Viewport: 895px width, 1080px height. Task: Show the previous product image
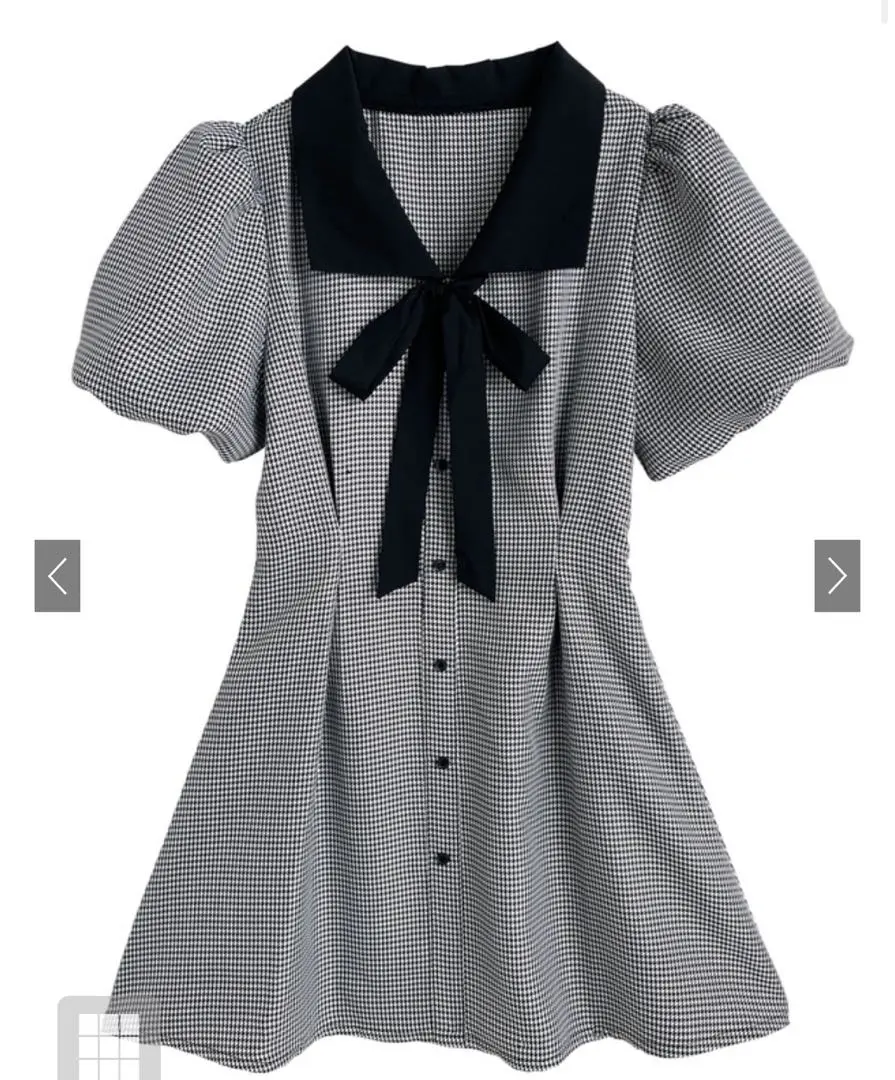tap(57, 576)
